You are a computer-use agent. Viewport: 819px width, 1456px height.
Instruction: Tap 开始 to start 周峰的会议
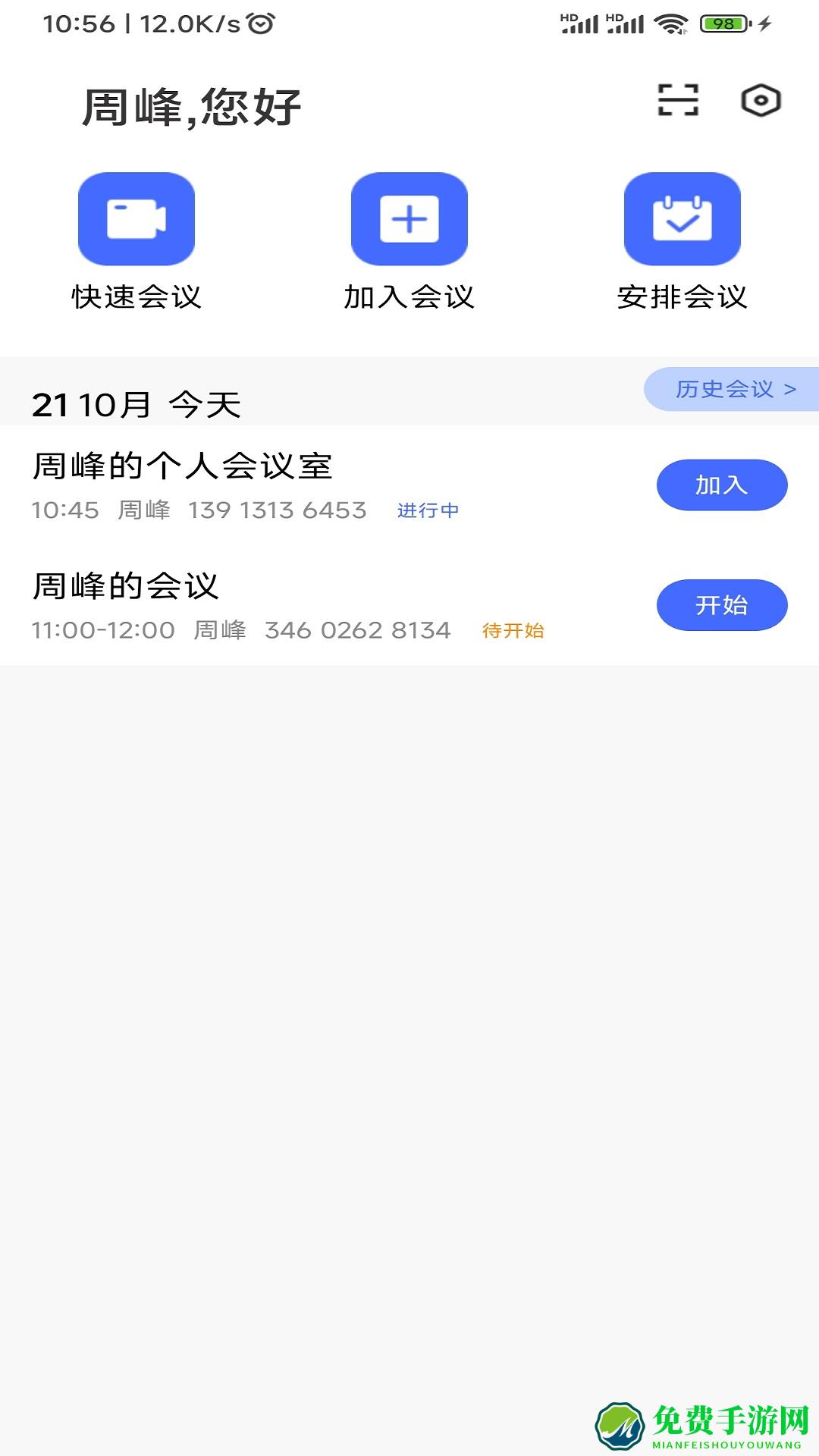721,604
